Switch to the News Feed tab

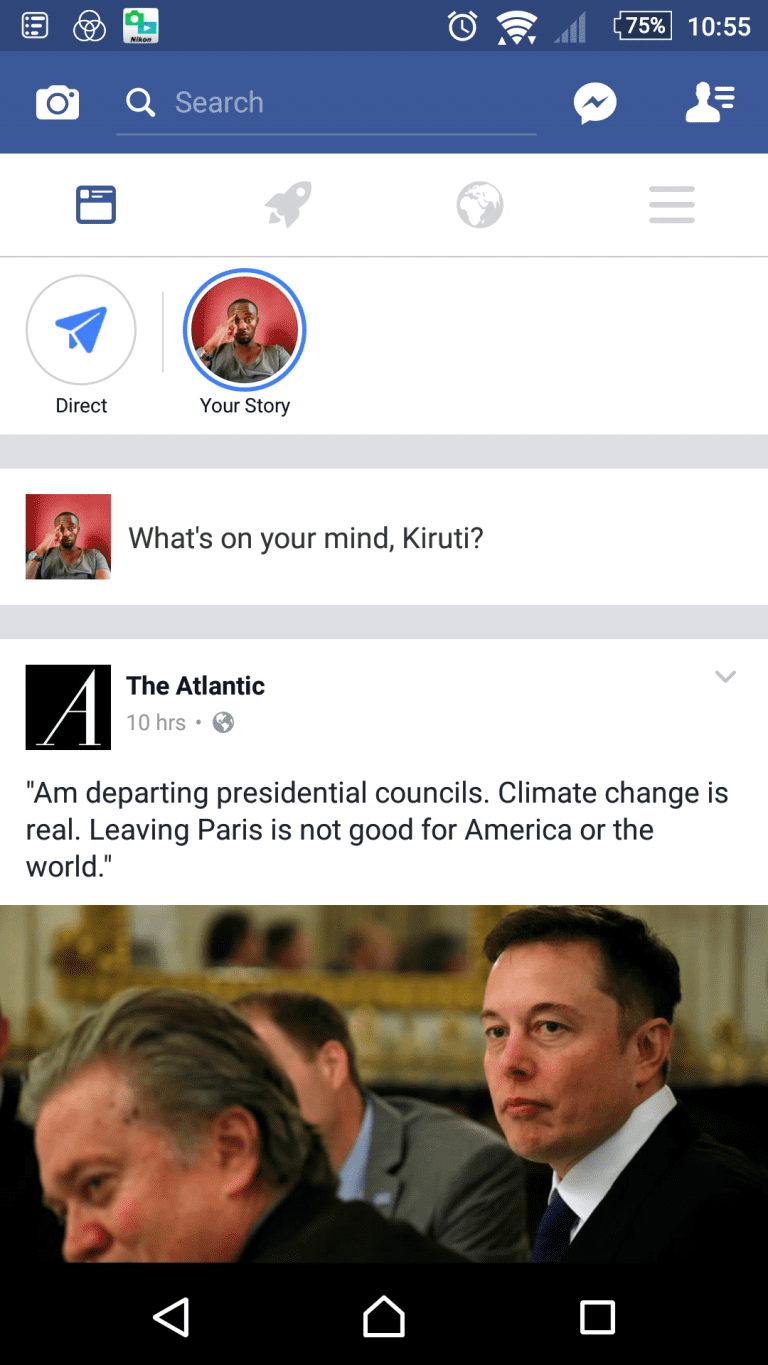click(x=96, y=205)
